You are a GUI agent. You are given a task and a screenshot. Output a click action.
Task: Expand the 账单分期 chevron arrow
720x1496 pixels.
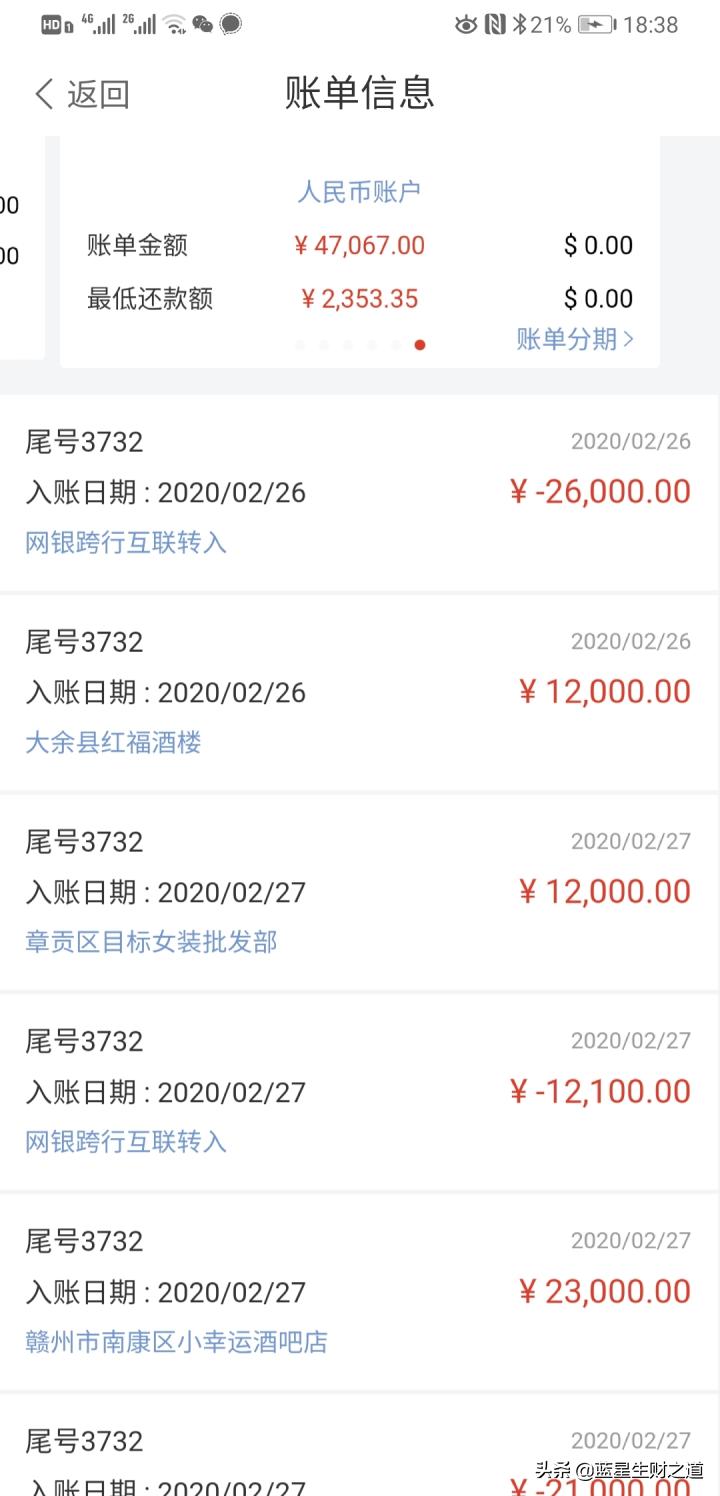point(627,340)
